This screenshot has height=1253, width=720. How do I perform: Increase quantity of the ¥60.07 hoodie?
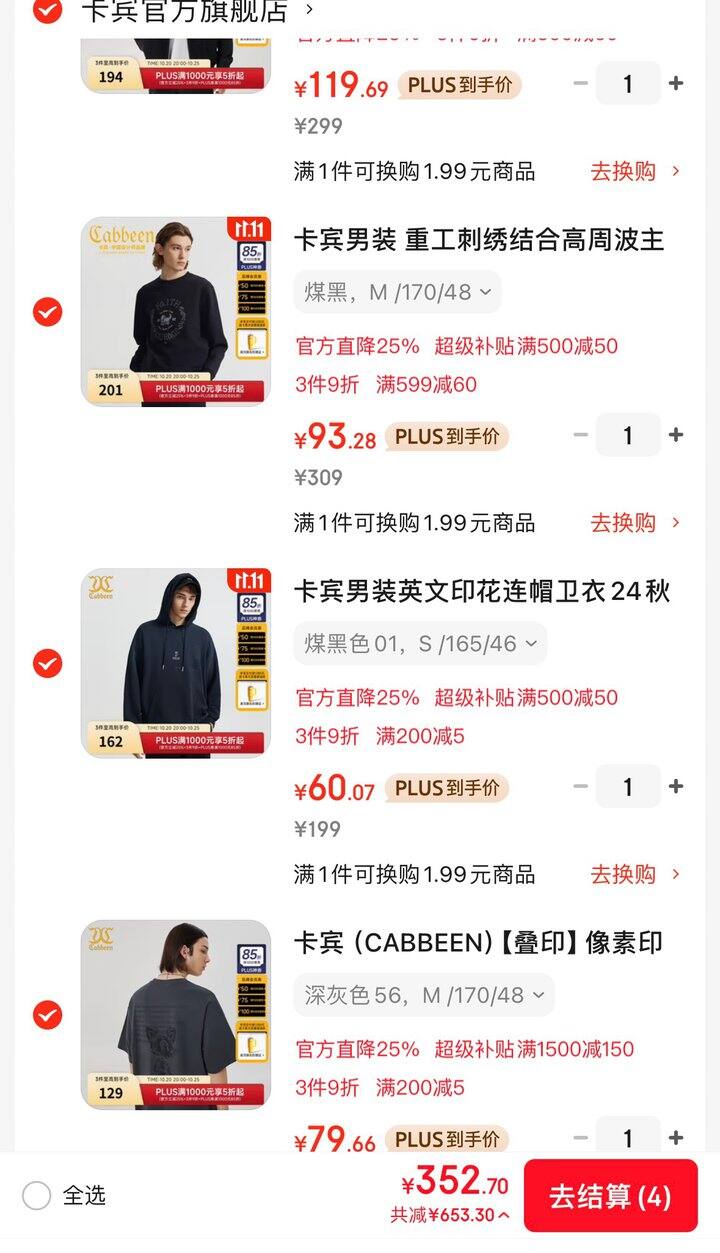click(x=676, y=786)
